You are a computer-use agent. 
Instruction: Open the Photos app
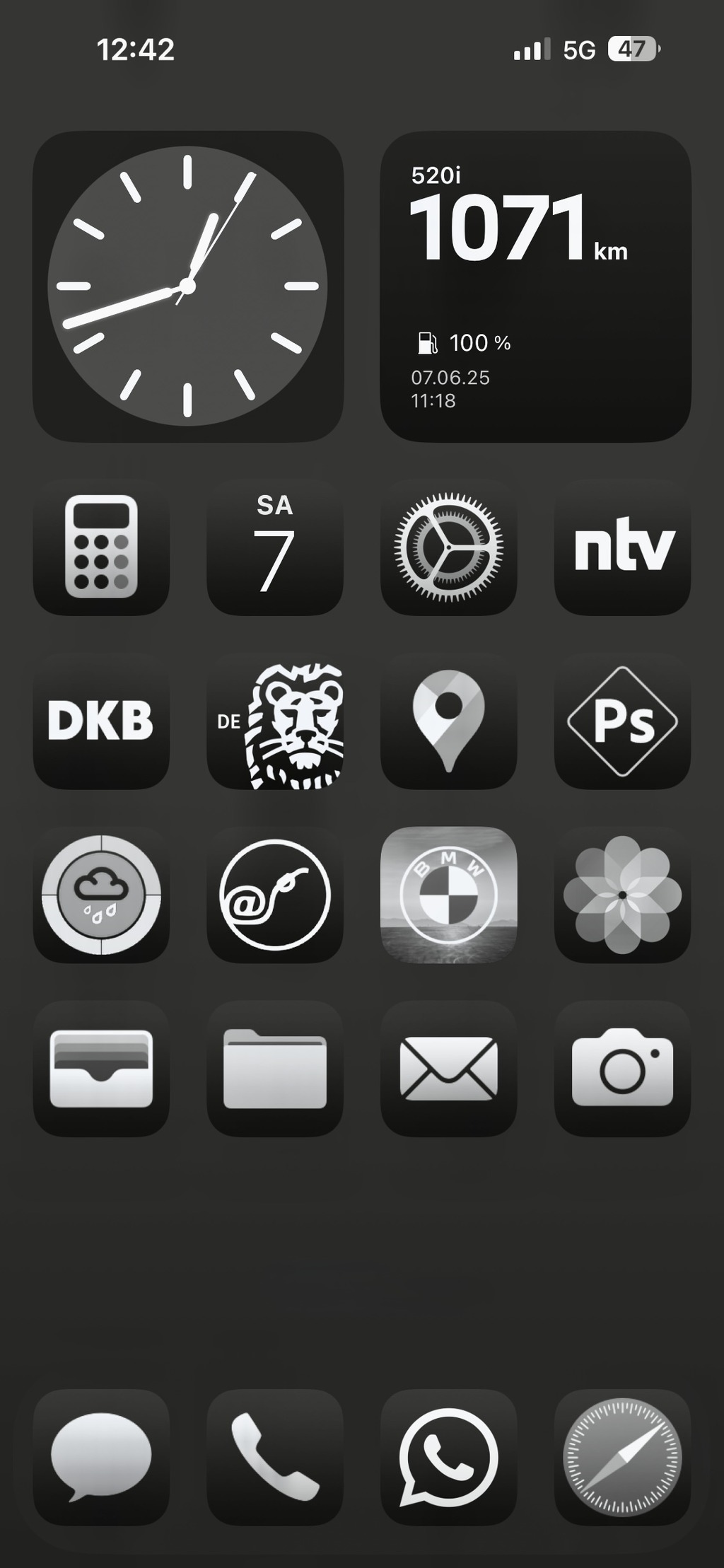point(622,895)
